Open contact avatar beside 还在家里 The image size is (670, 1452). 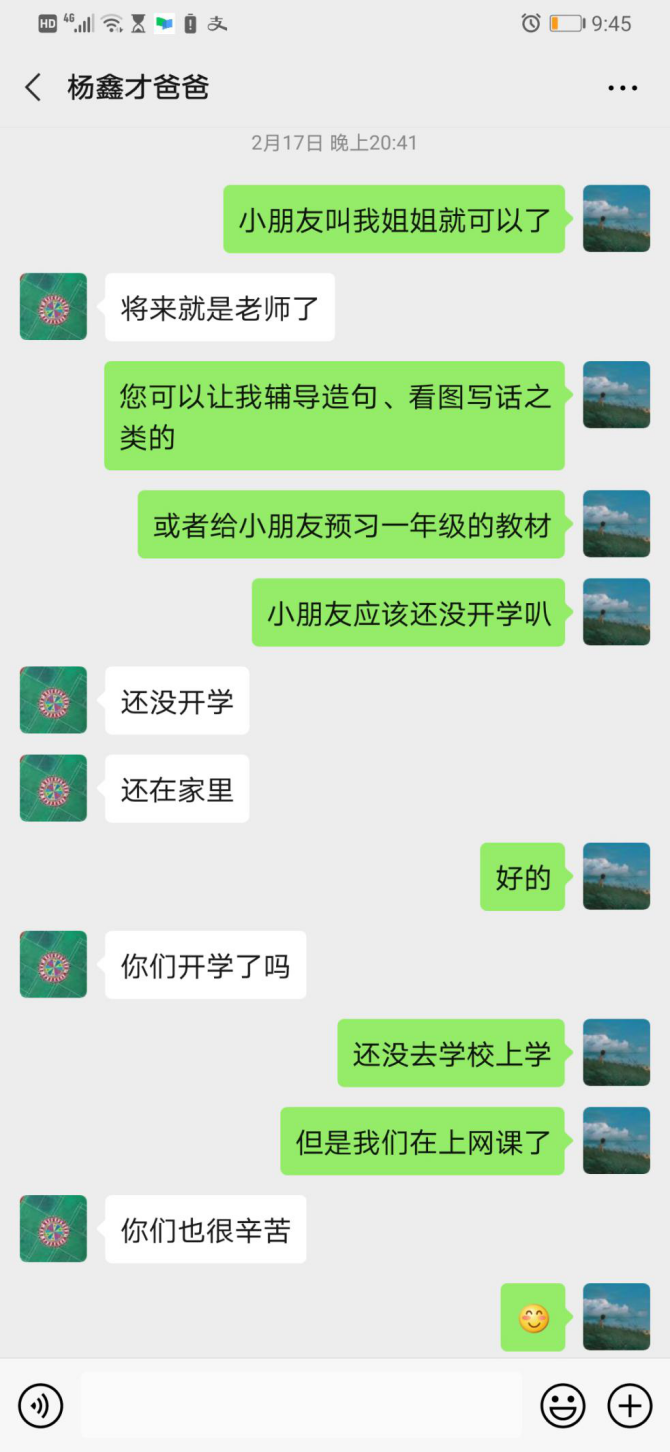point(53,788)
